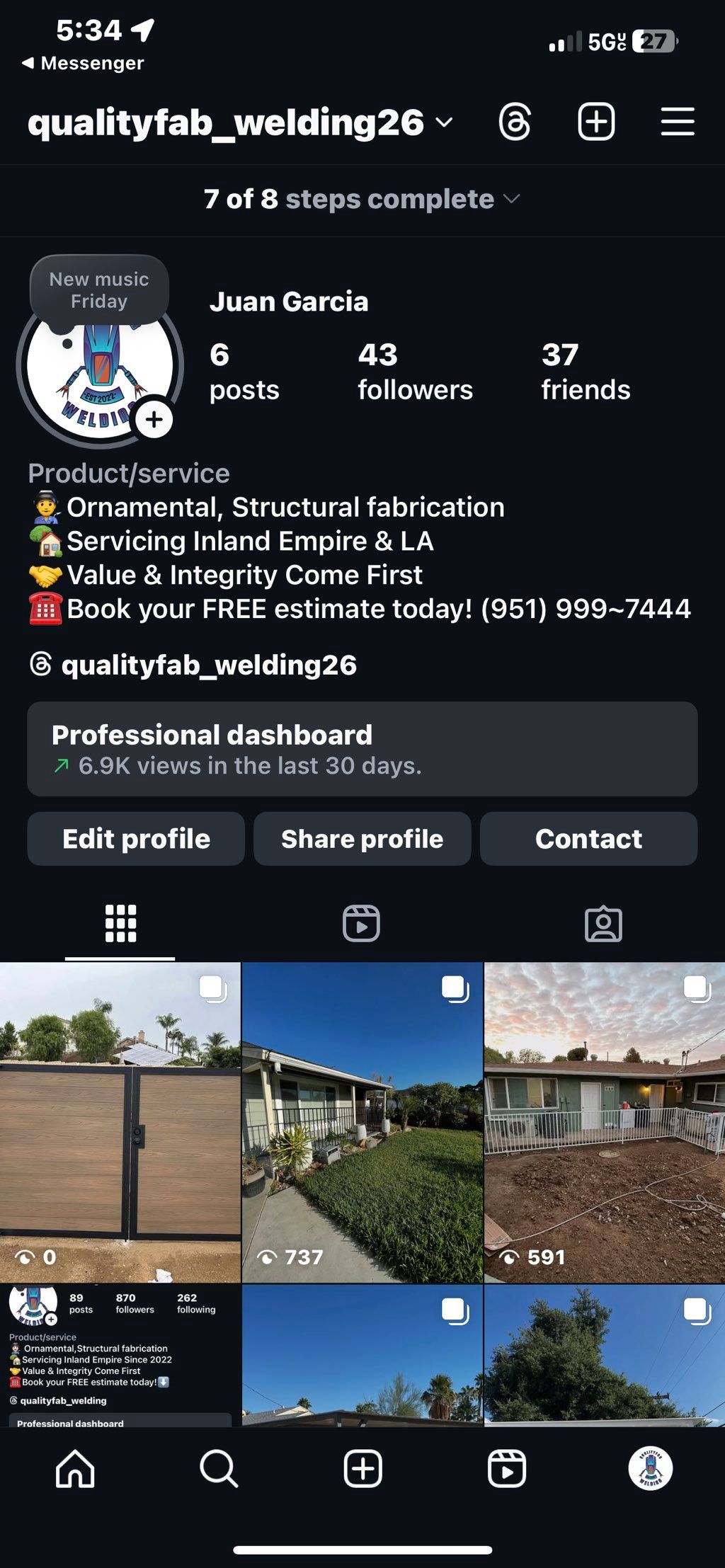Open Search in the bottom bar
Screen dimensions: 725x1568
[219, 1469]
